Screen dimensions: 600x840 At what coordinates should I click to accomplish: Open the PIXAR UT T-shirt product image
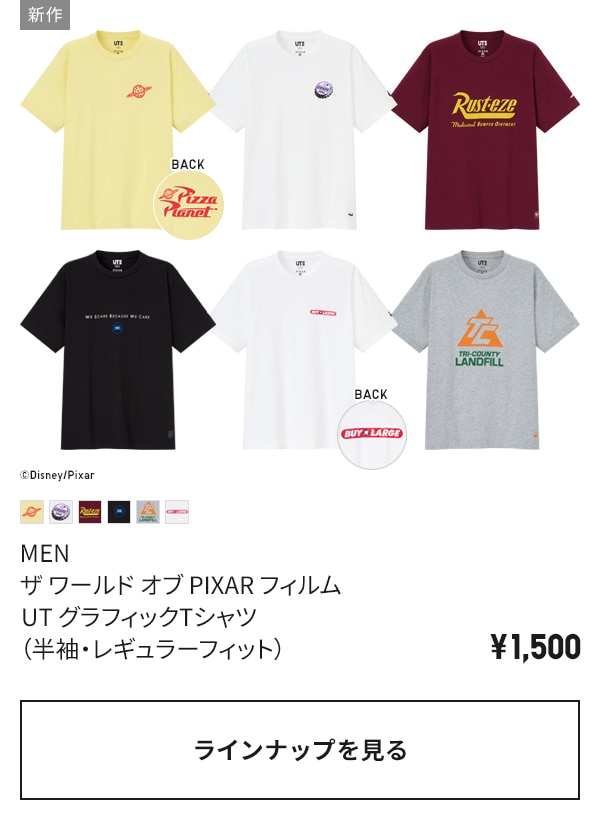[300, 240]
